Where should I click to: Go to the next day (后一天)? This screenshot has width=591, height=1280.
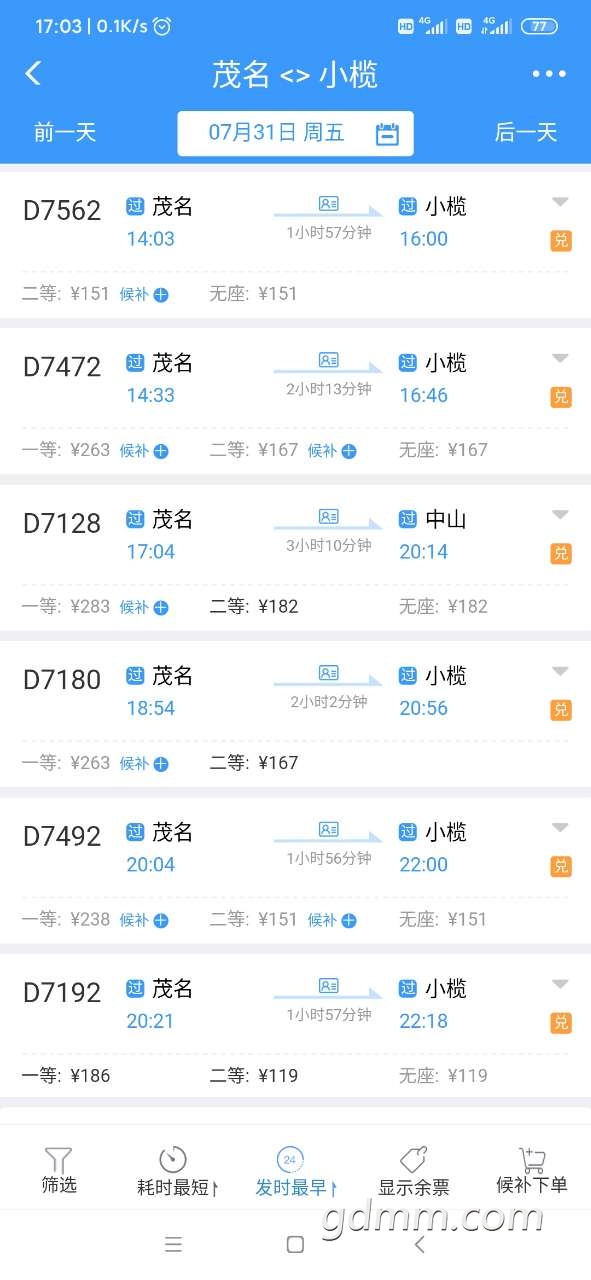point(526,132)
